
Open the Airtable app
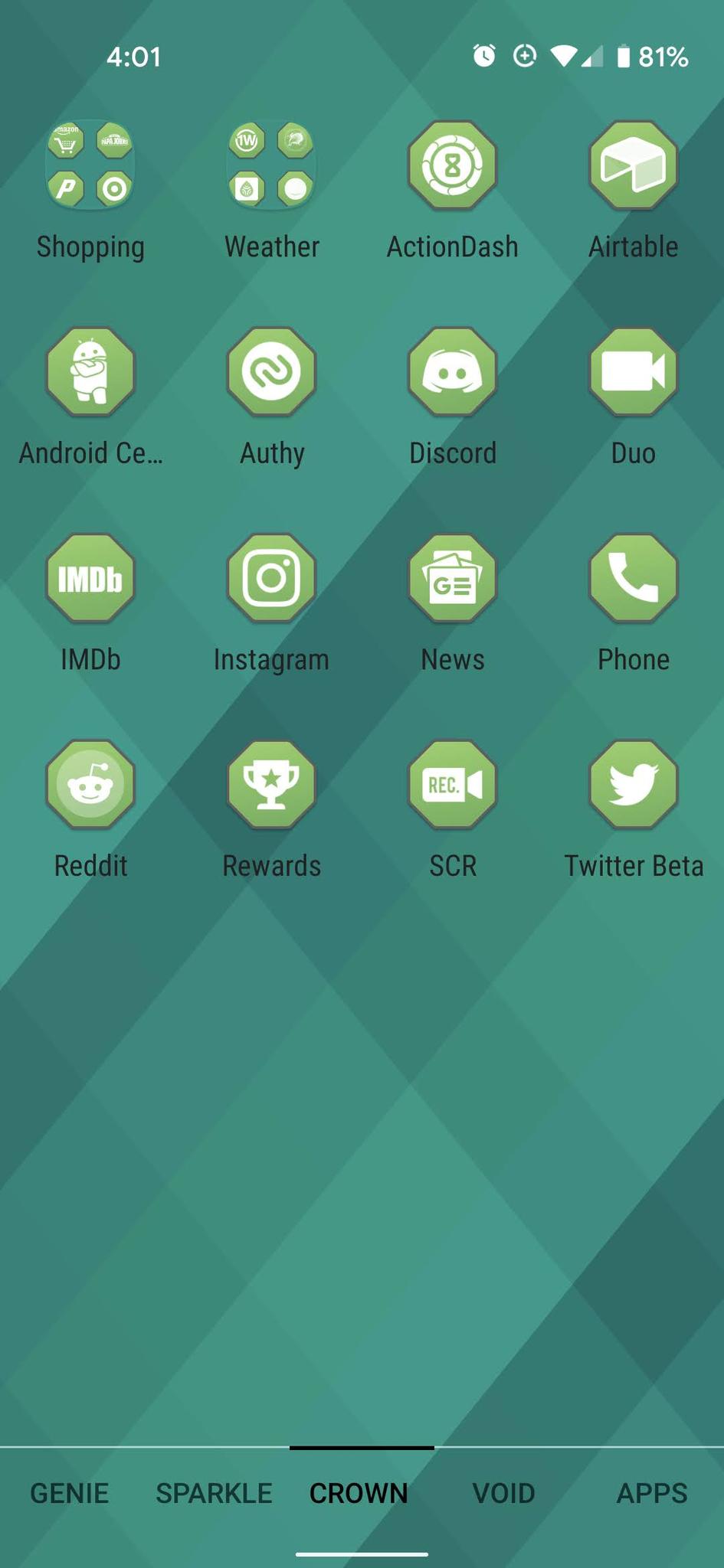click(x=633, y=165)
